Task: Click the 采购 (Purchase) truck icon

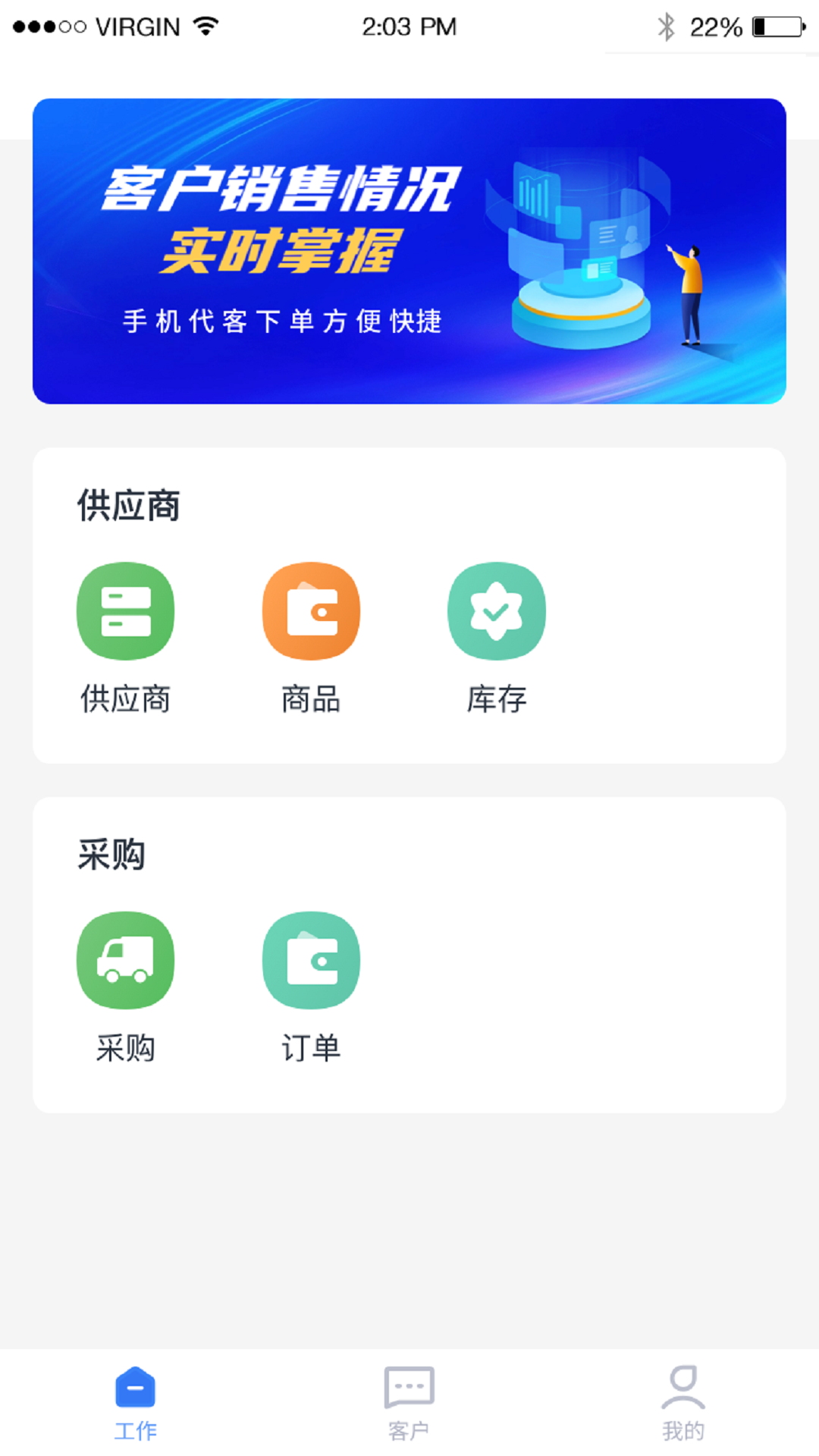Action: click(126, 959)
